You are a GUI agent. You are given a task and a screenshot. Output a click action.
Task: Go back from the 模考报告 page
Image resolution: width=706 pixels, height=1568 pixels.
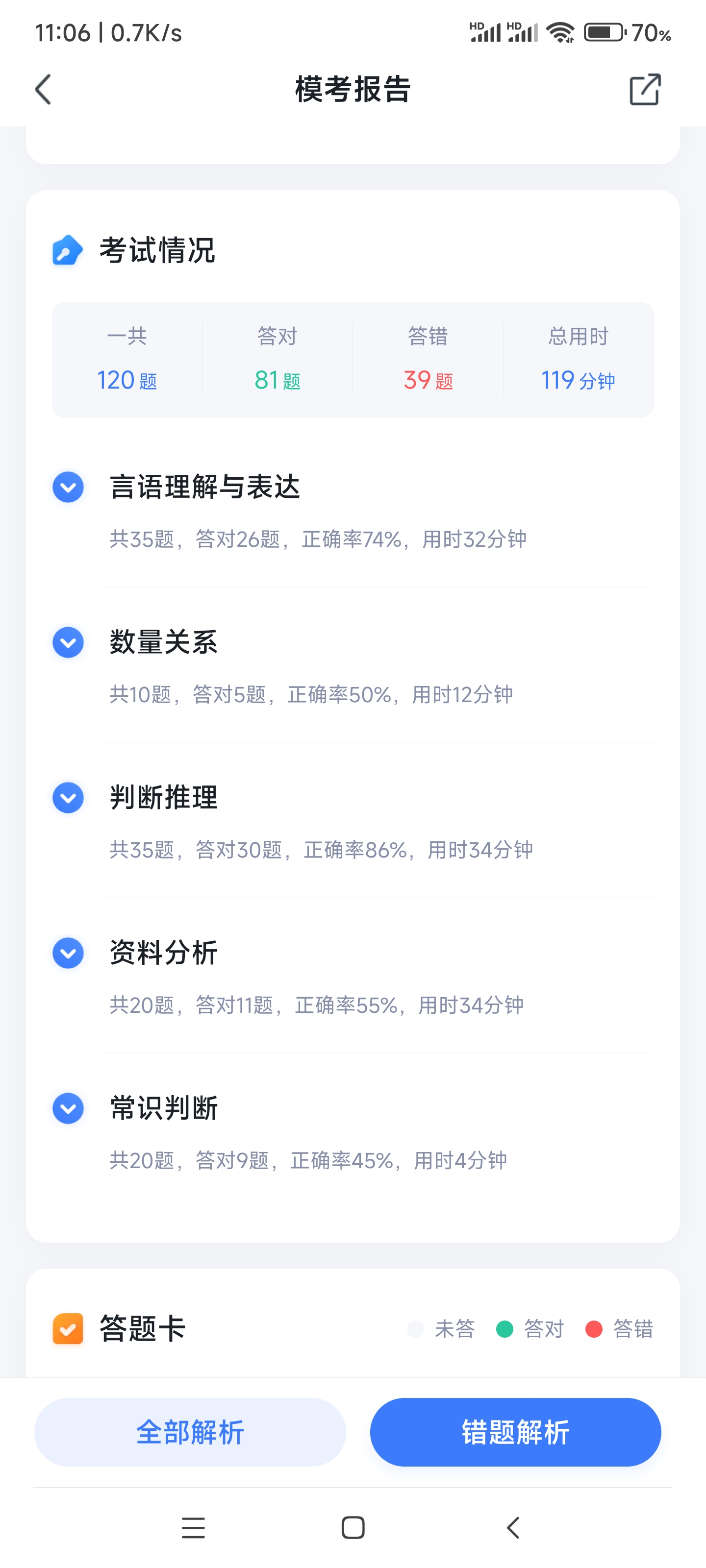tap(43, 90)
